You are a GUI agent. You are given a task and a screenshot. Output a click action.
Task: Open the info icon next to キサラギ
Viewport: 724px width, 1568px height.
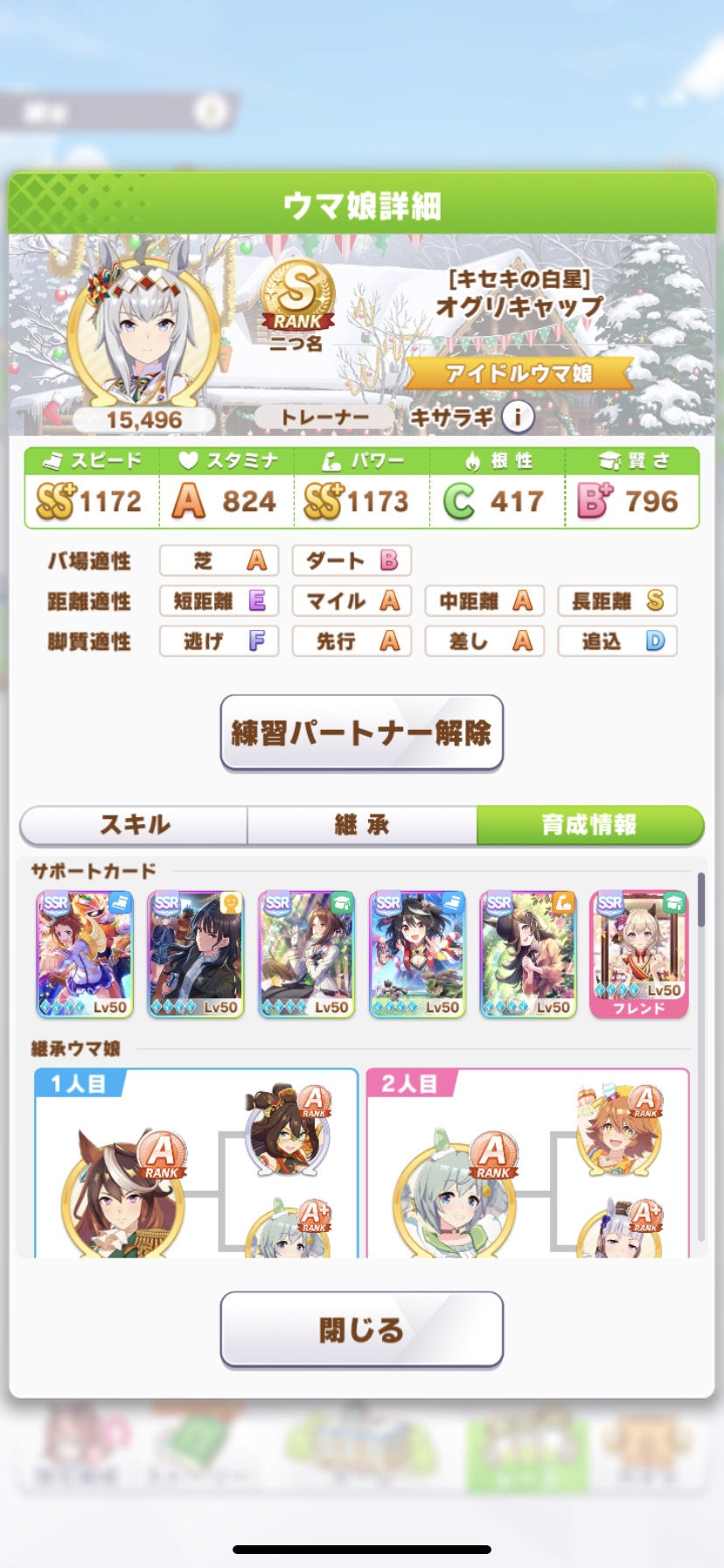coord(518,416)
